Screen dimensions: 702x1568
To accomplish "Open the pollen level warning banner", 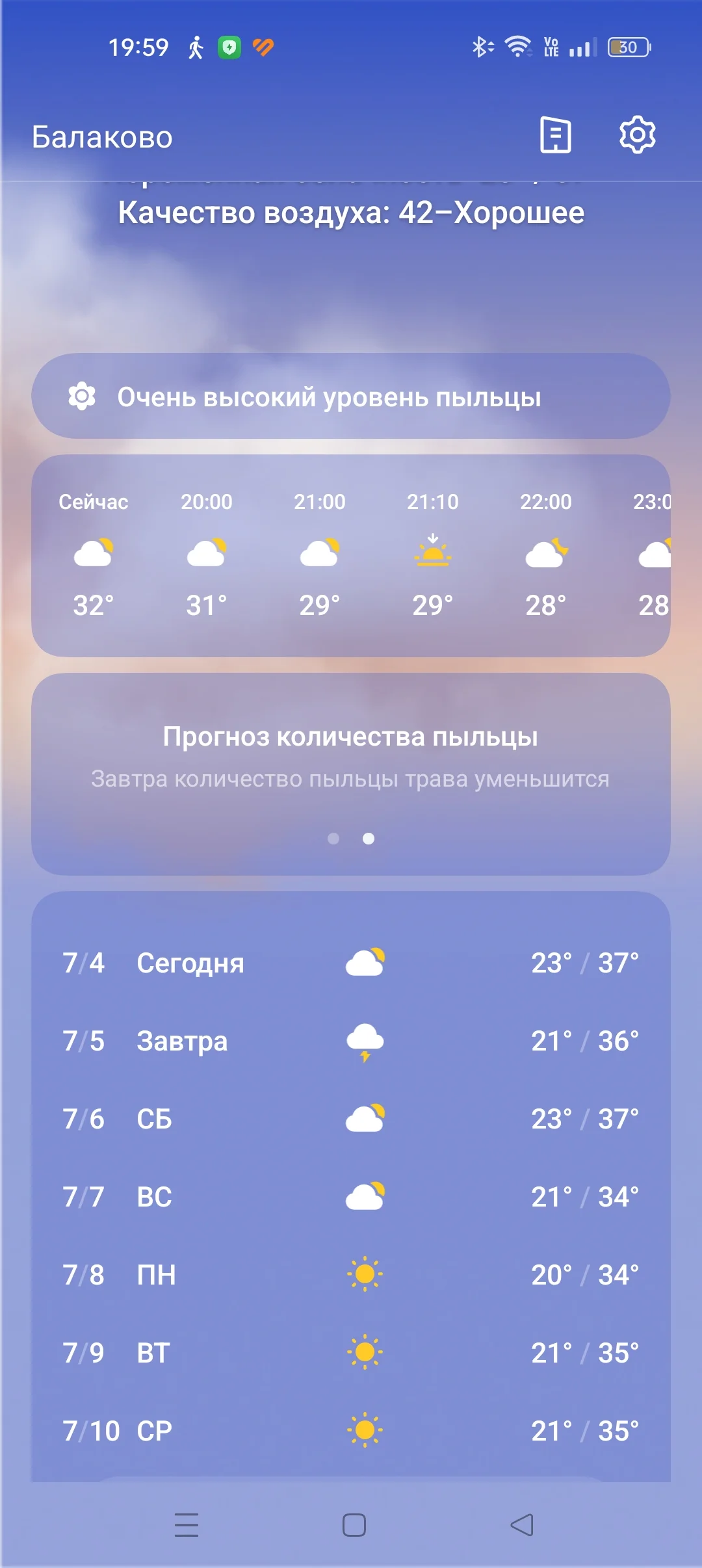I will [351, 397].
